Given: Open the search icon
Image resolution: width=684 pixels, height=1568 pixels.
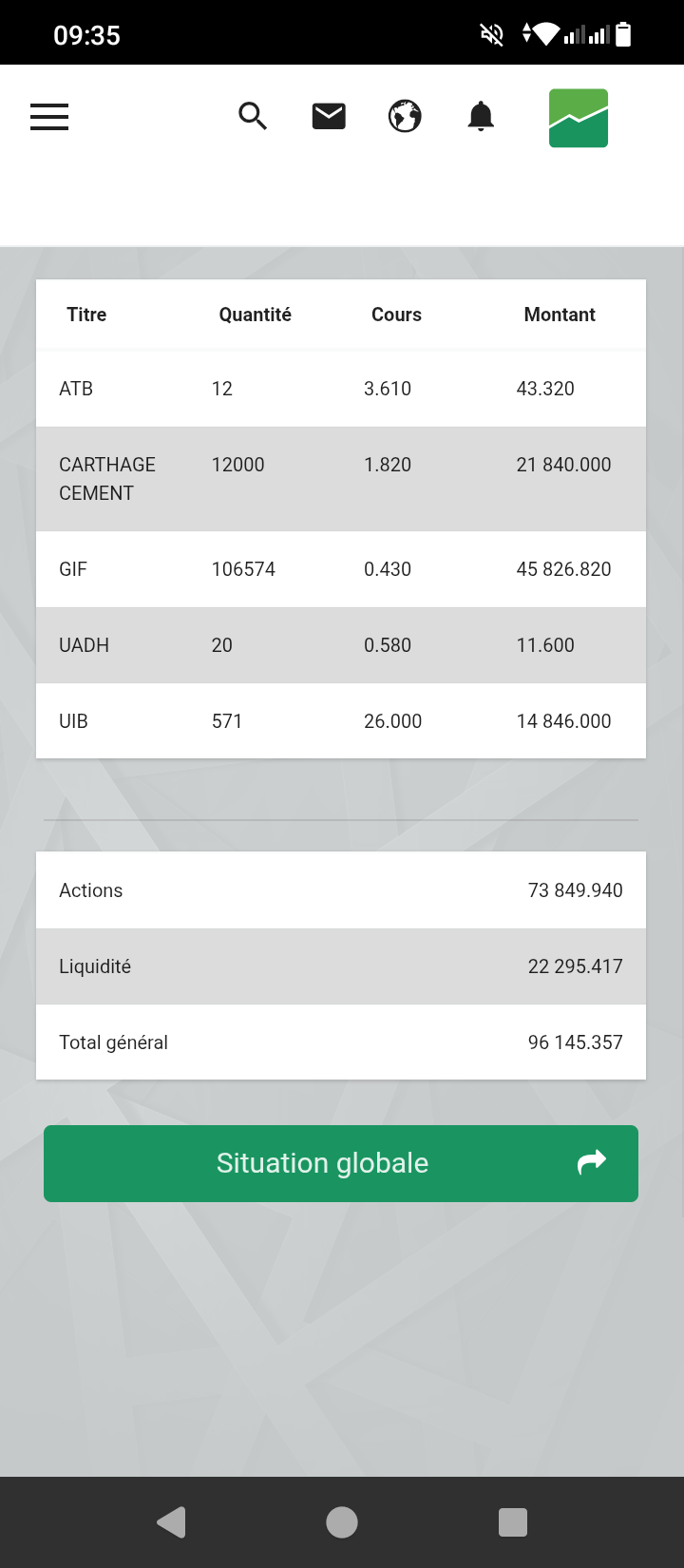Looking at the screenshot, I should pos(253,117).
